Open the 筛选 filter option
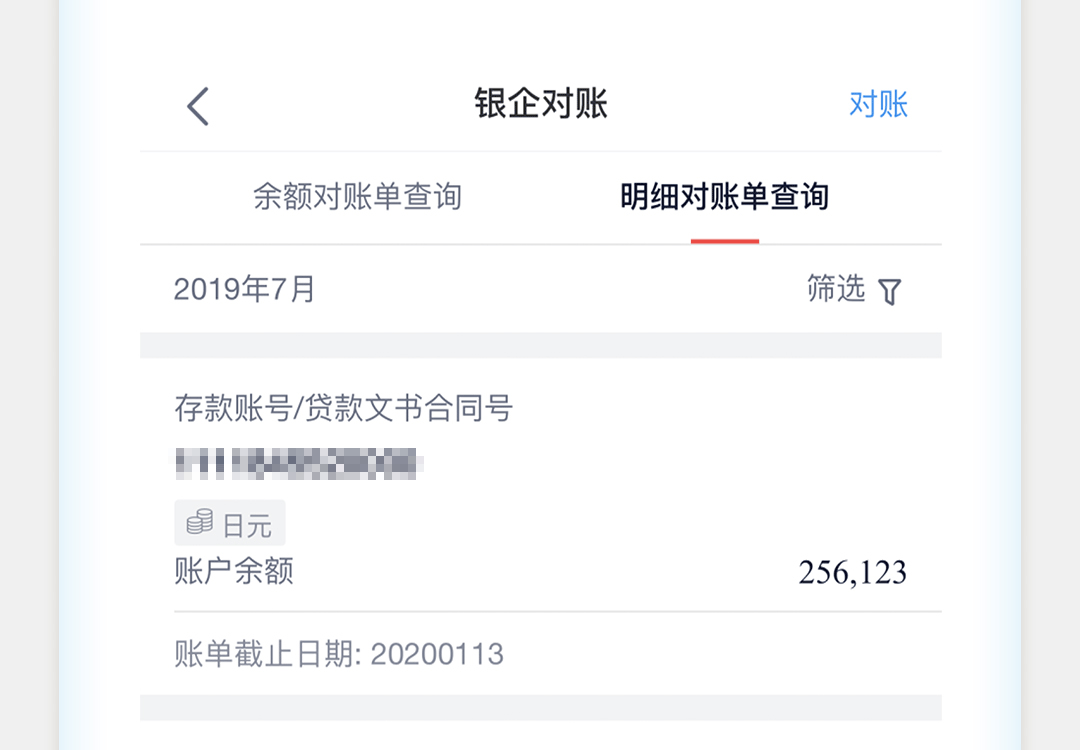1080x750 pixels. 854,290
